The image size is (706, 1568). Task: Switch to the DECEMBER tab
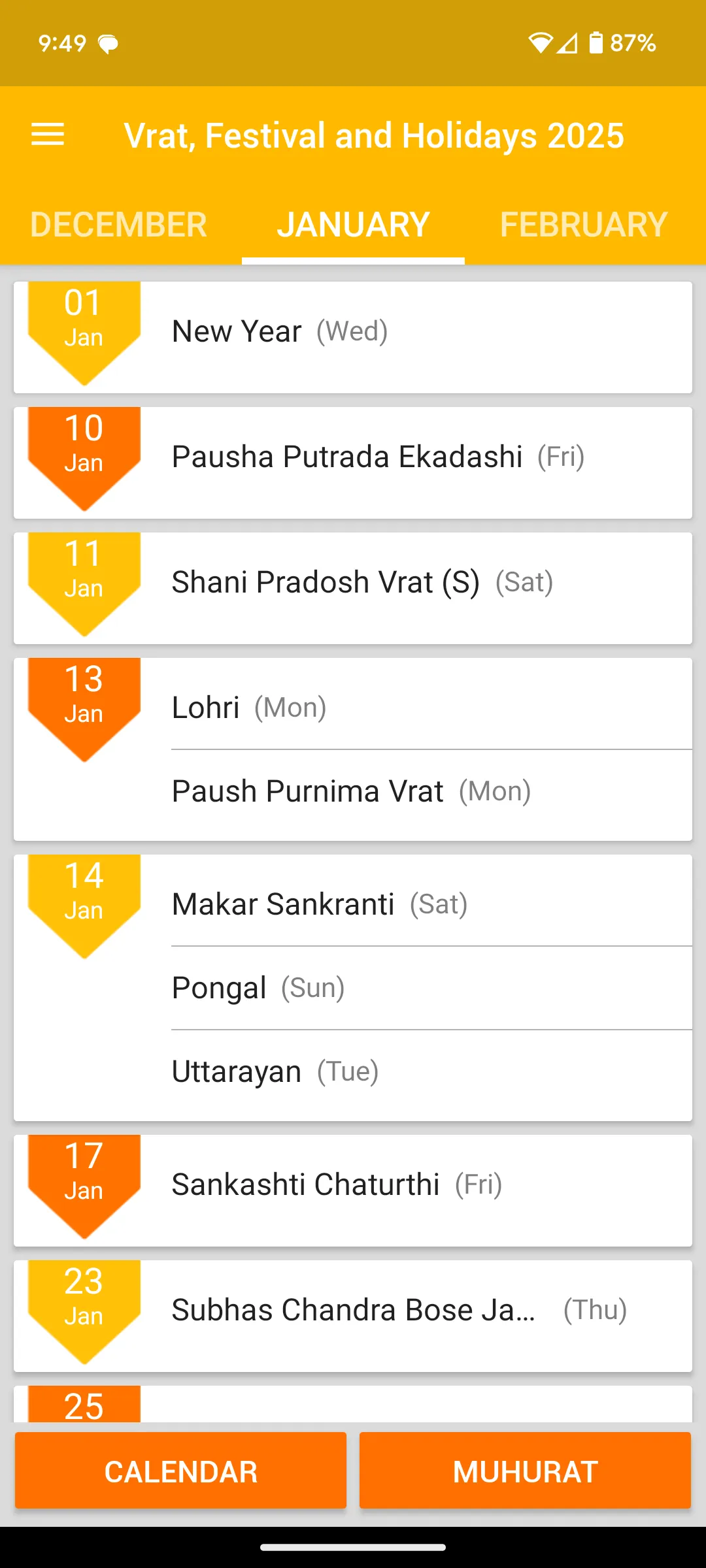[118, 224]
